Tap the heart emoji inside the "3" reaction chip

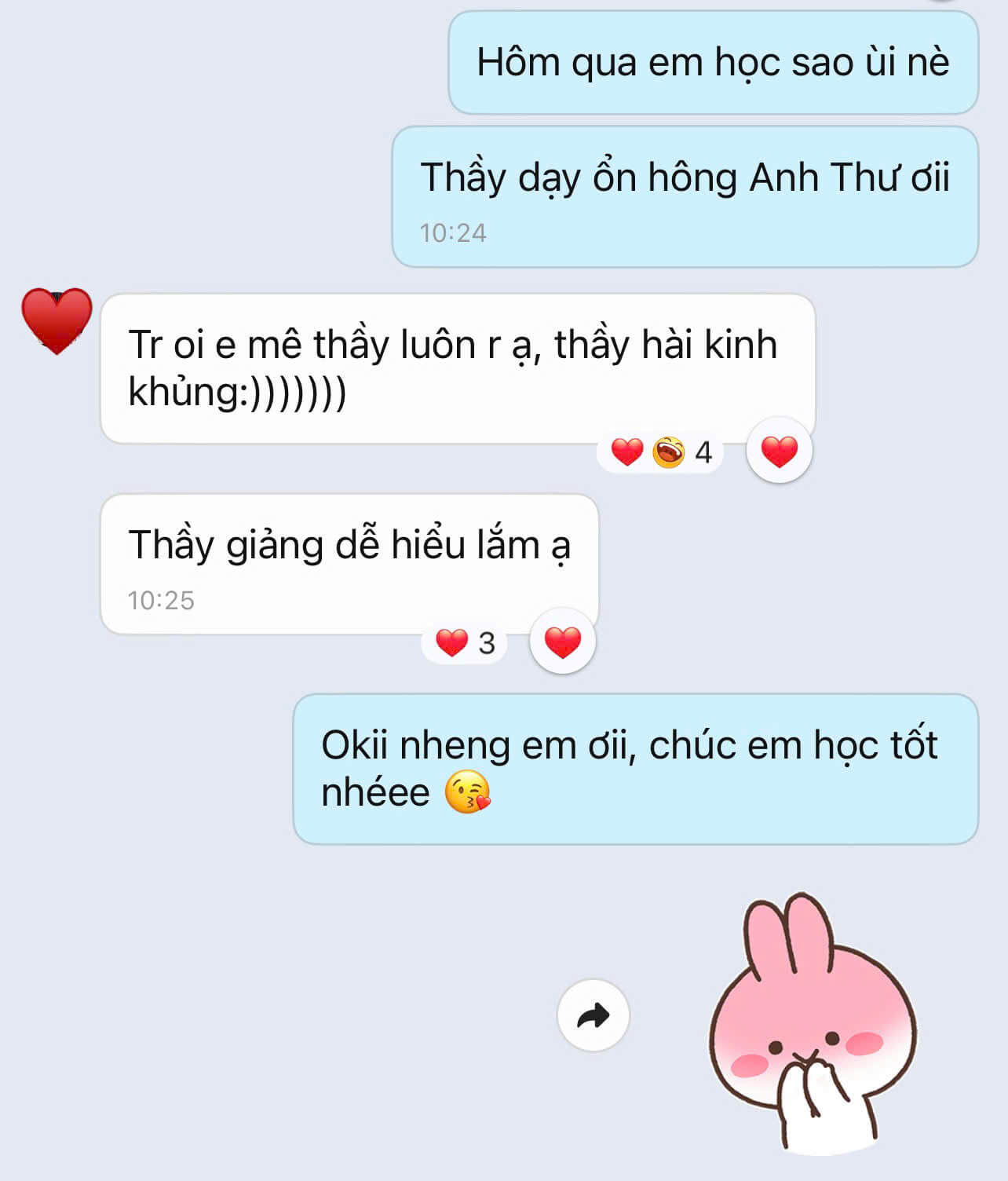pyautogui.click(x=452, y=643)
